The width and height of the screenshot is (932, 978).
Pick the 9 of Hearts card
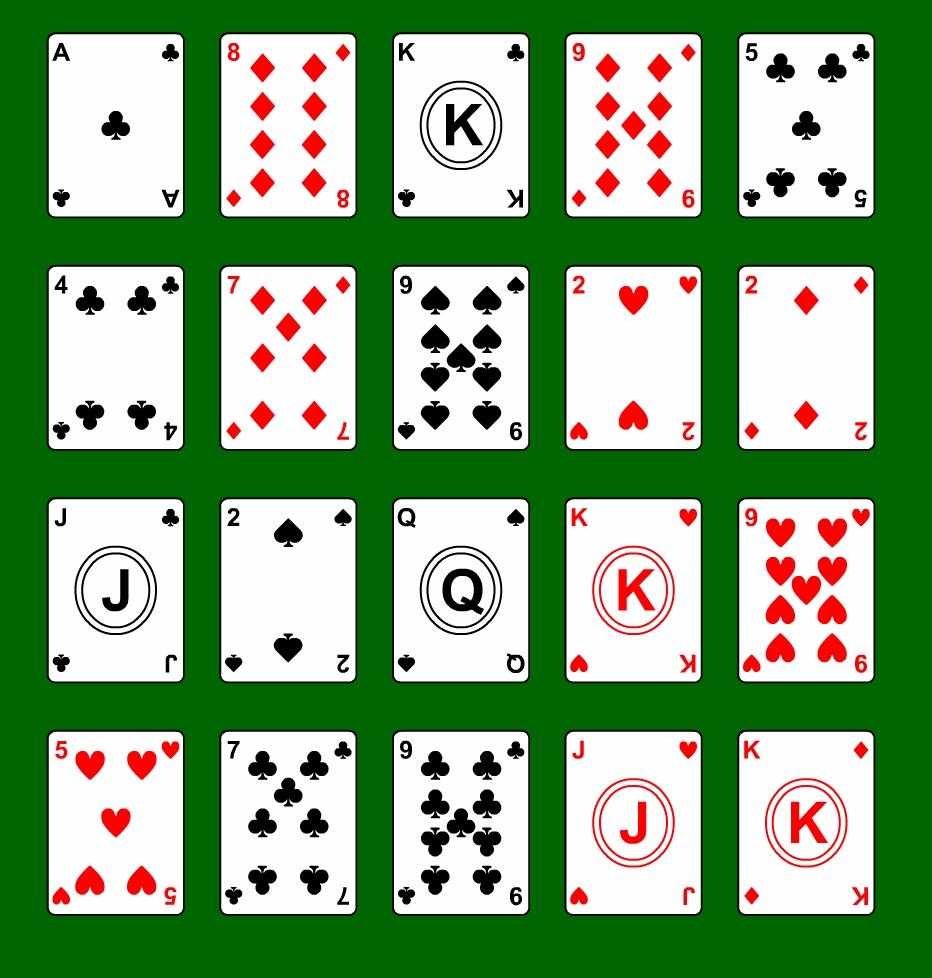(x=806, y=590)
